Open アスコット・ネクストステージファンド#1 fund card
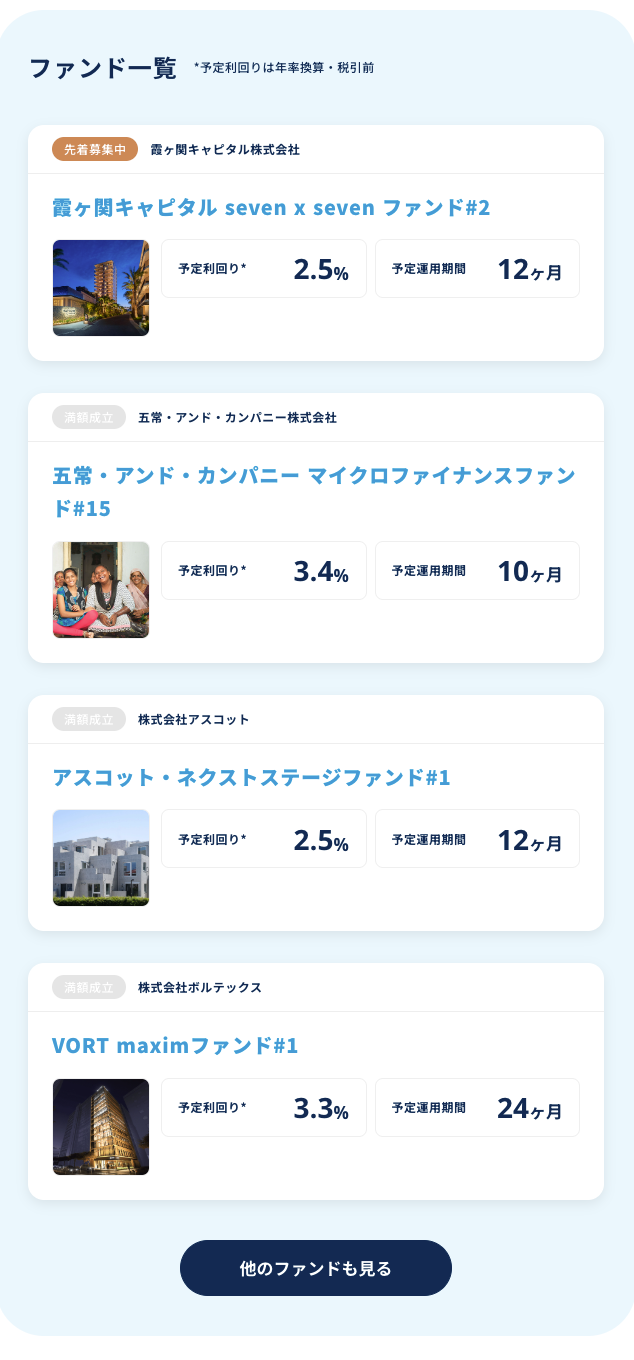Image resolution: width=634 pixels, height=1360 pixels. [316, 813]
